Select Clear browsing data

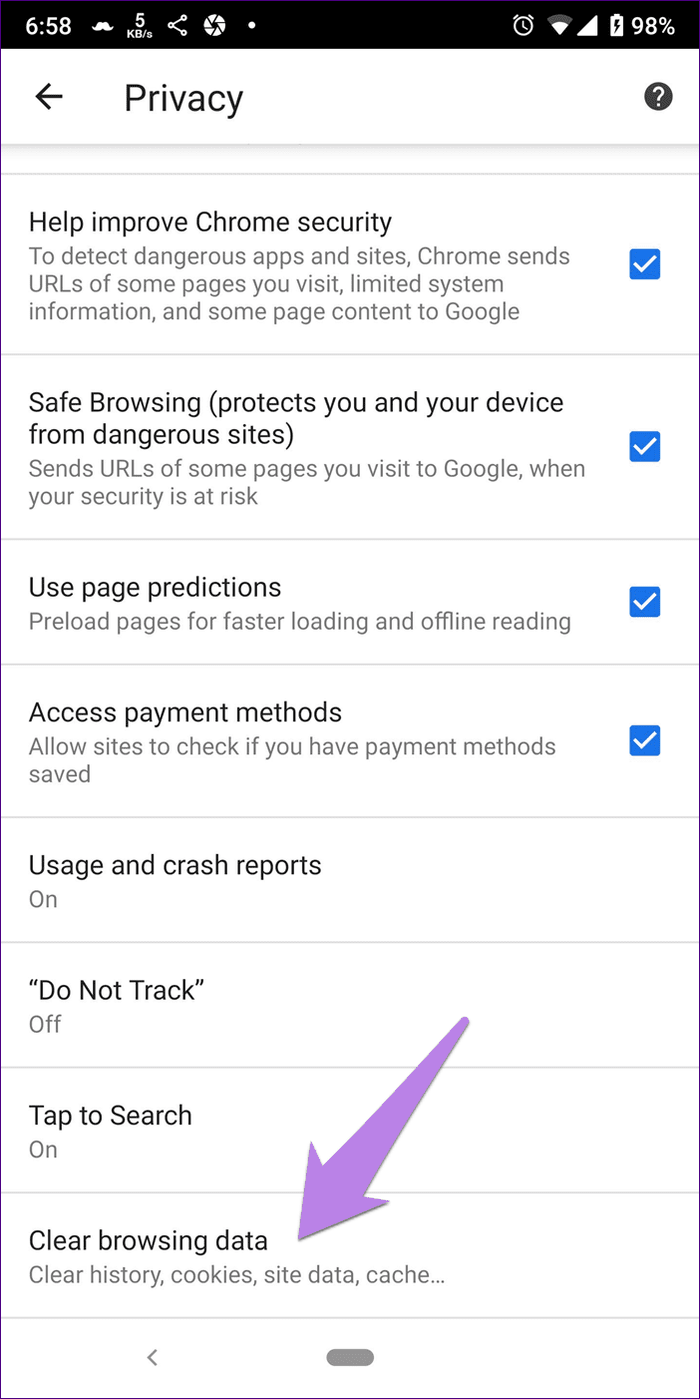[350, 1255]
